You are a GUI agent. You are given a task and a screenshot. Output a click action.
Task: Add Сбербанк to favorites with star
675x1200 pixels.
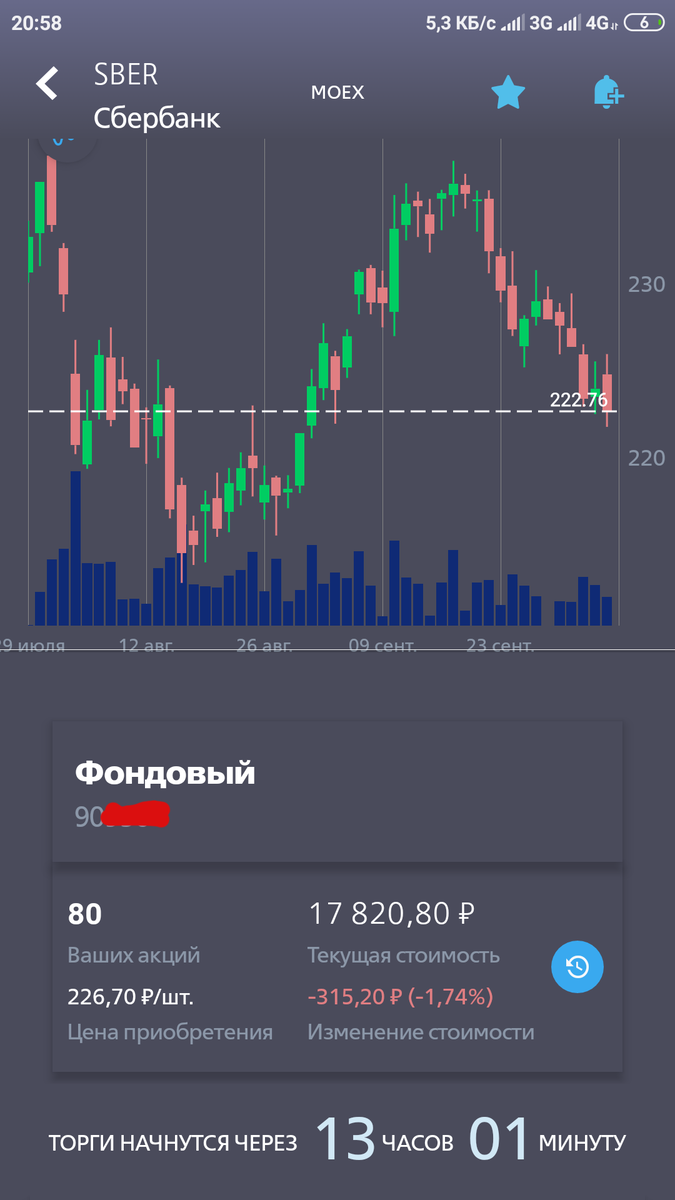click(508, 93)
